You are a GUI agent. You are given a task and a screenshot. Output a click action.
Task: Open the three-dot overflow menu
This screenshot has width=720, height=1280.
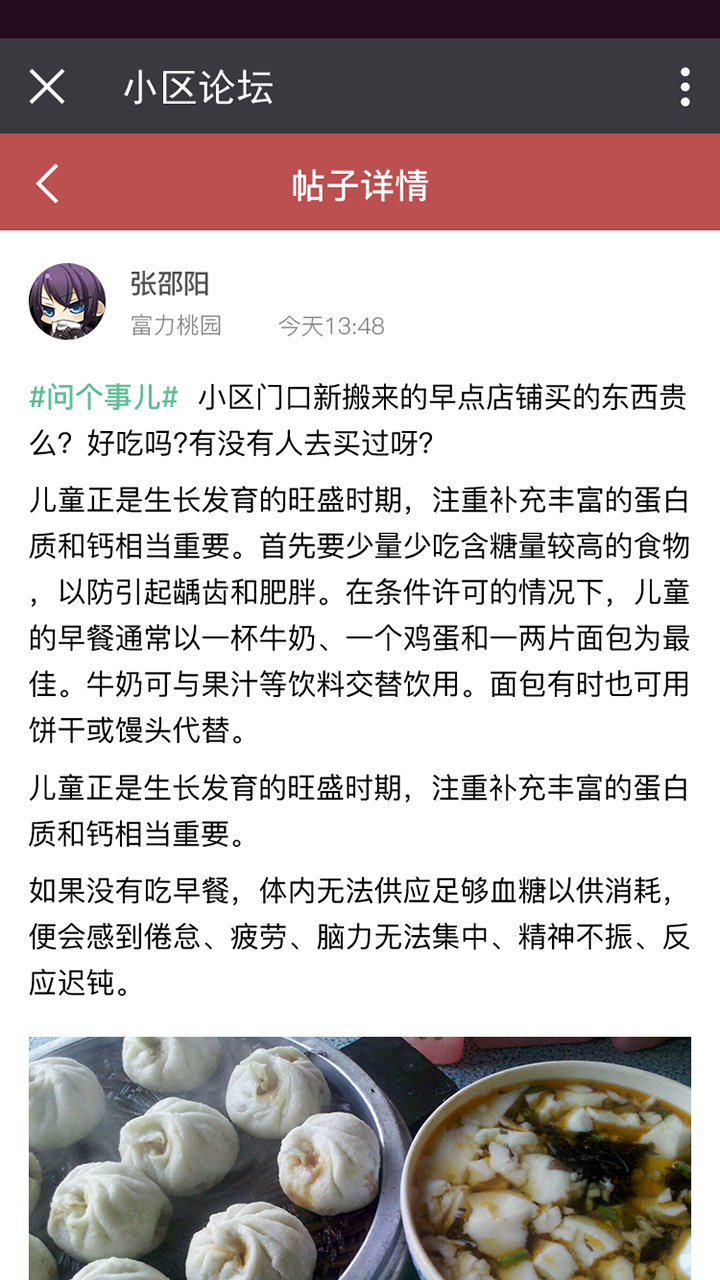[684, 87]
